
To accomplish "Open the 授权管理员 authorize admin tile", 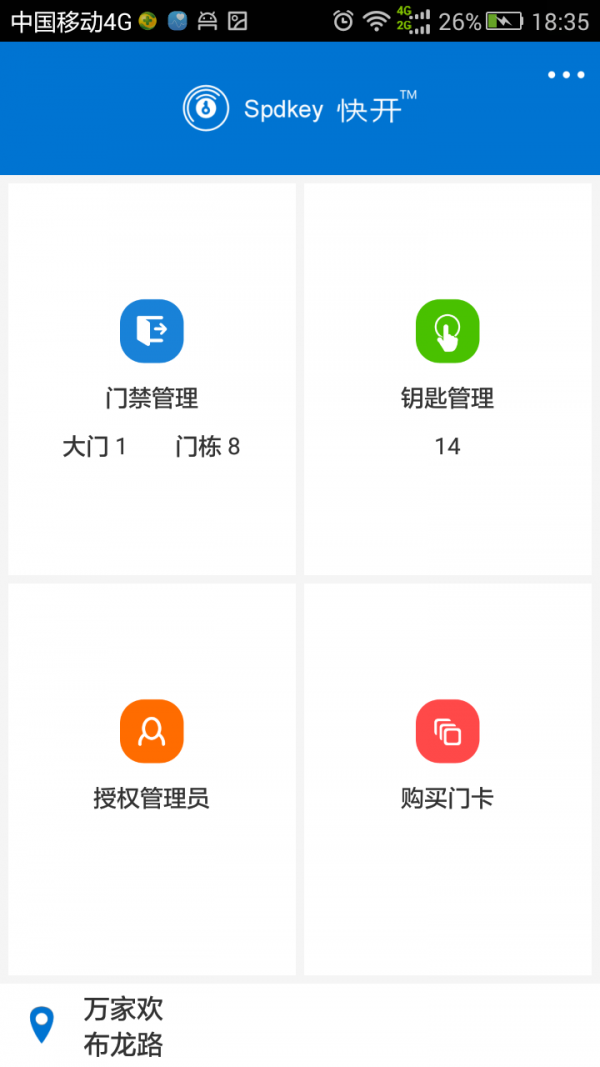I will tap(152, 779).
